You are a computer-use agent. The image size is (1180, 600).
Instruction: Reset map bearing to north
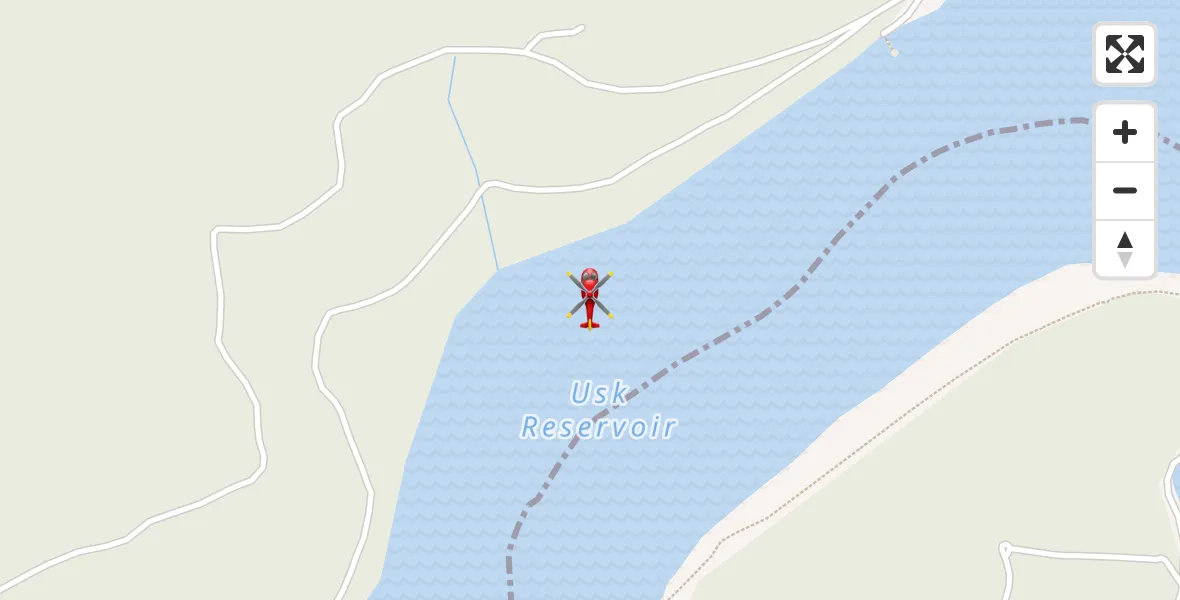pos(1125,249)
